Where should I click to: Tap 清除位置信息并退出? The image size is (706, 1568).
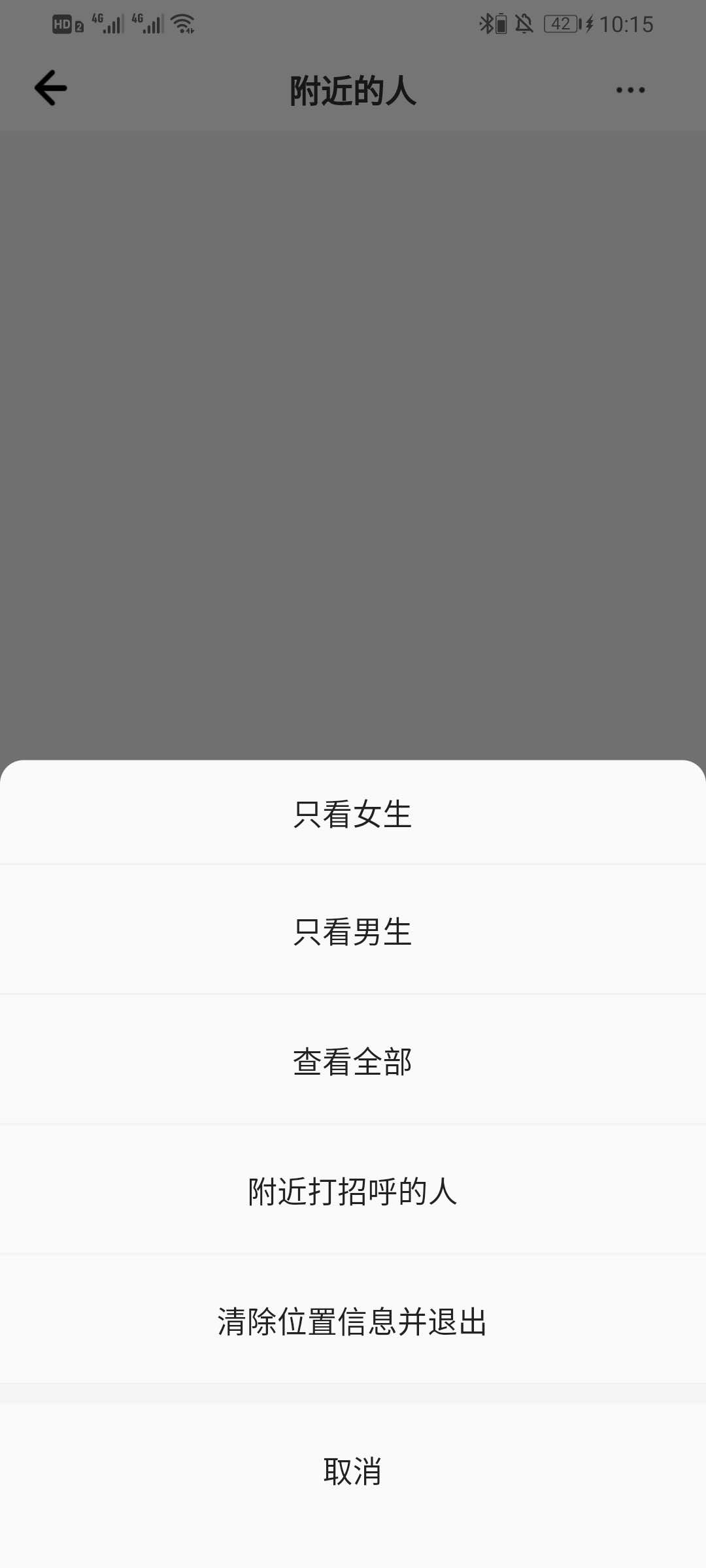coord(353,1321)
